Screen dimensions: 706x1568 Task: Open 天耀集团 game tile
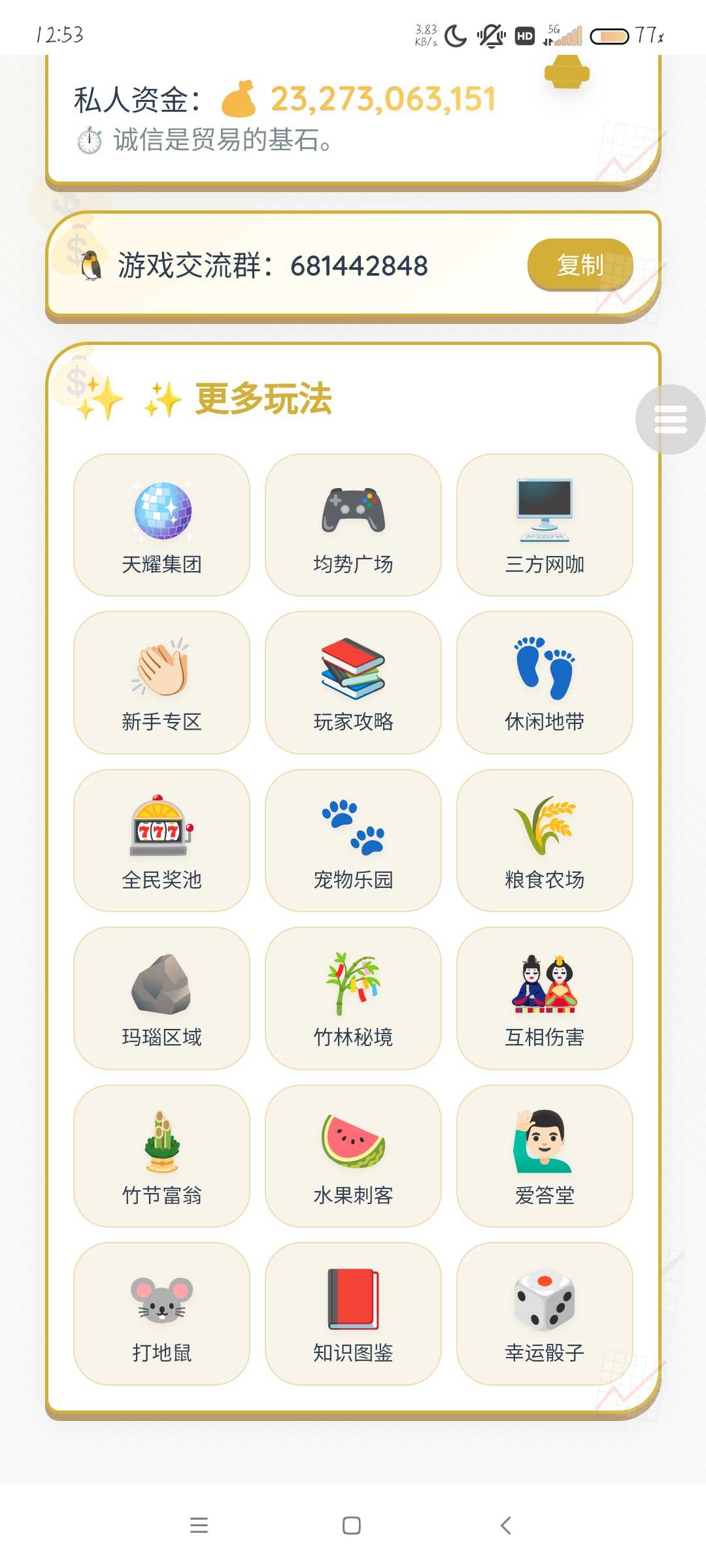161,525
